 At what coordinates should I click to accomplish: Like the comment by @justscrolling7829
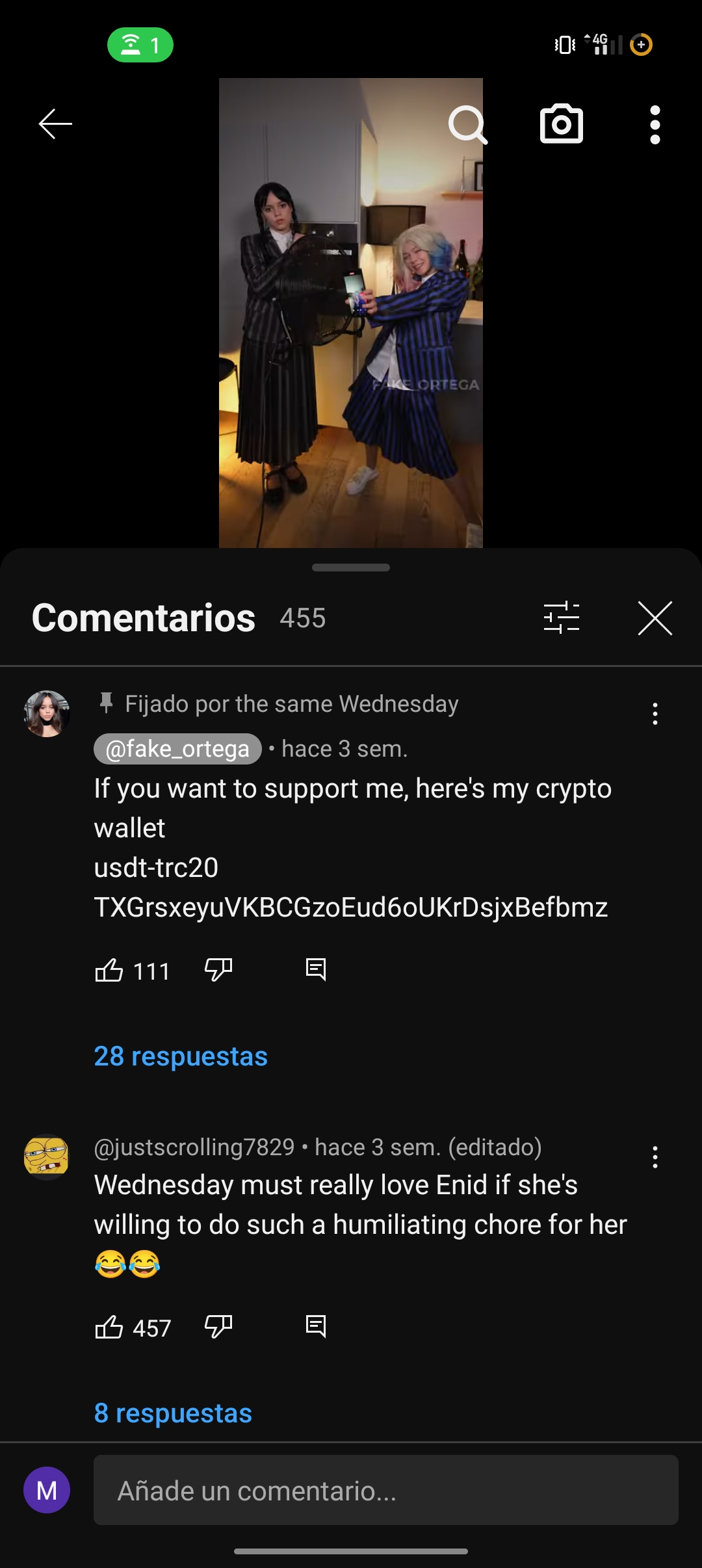click(x=109, y=1327)
